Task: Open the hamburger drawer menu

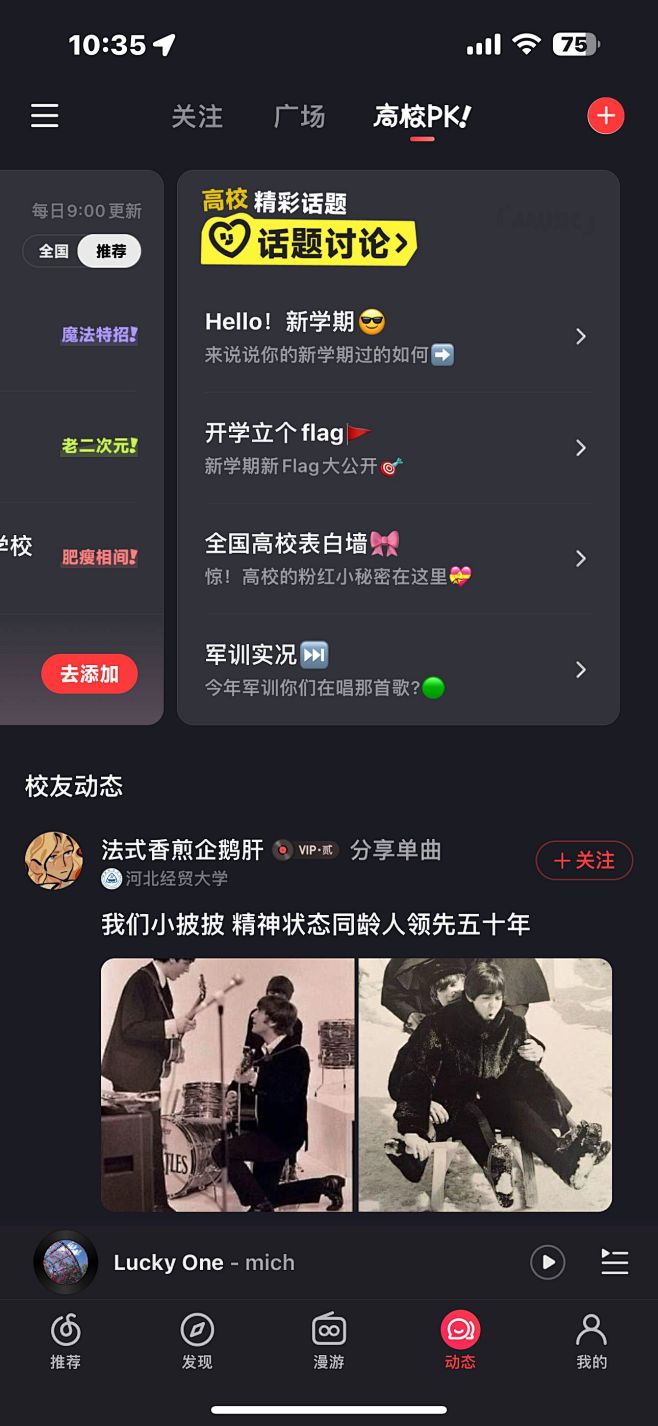Action: 45,116
